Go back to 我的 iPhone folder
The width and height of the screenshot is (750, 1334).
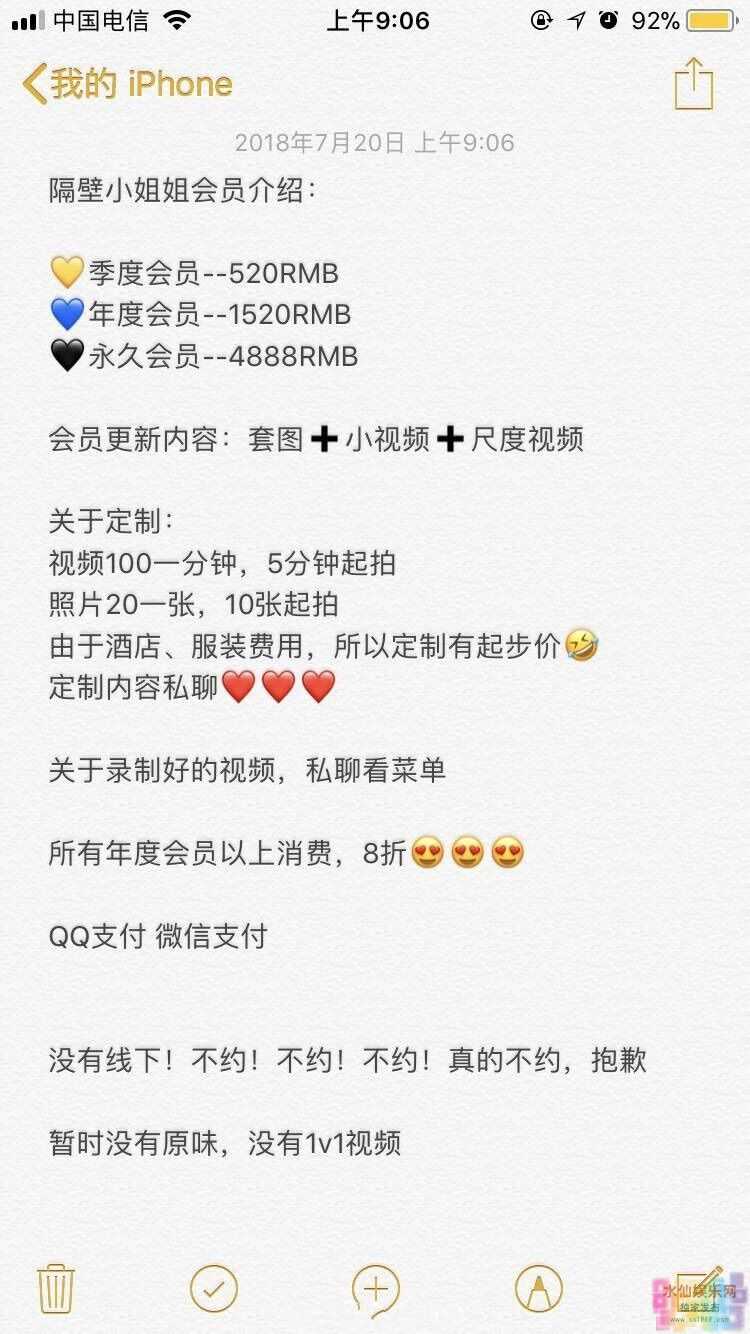click(127, 84)
